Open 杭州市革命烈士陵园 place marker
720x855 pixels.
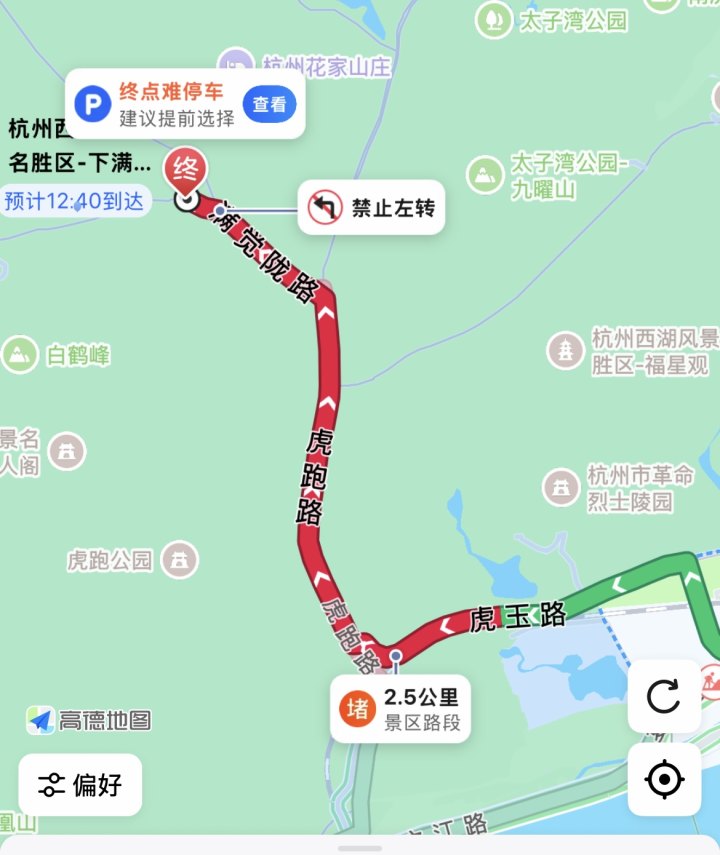tap(561, 487)
